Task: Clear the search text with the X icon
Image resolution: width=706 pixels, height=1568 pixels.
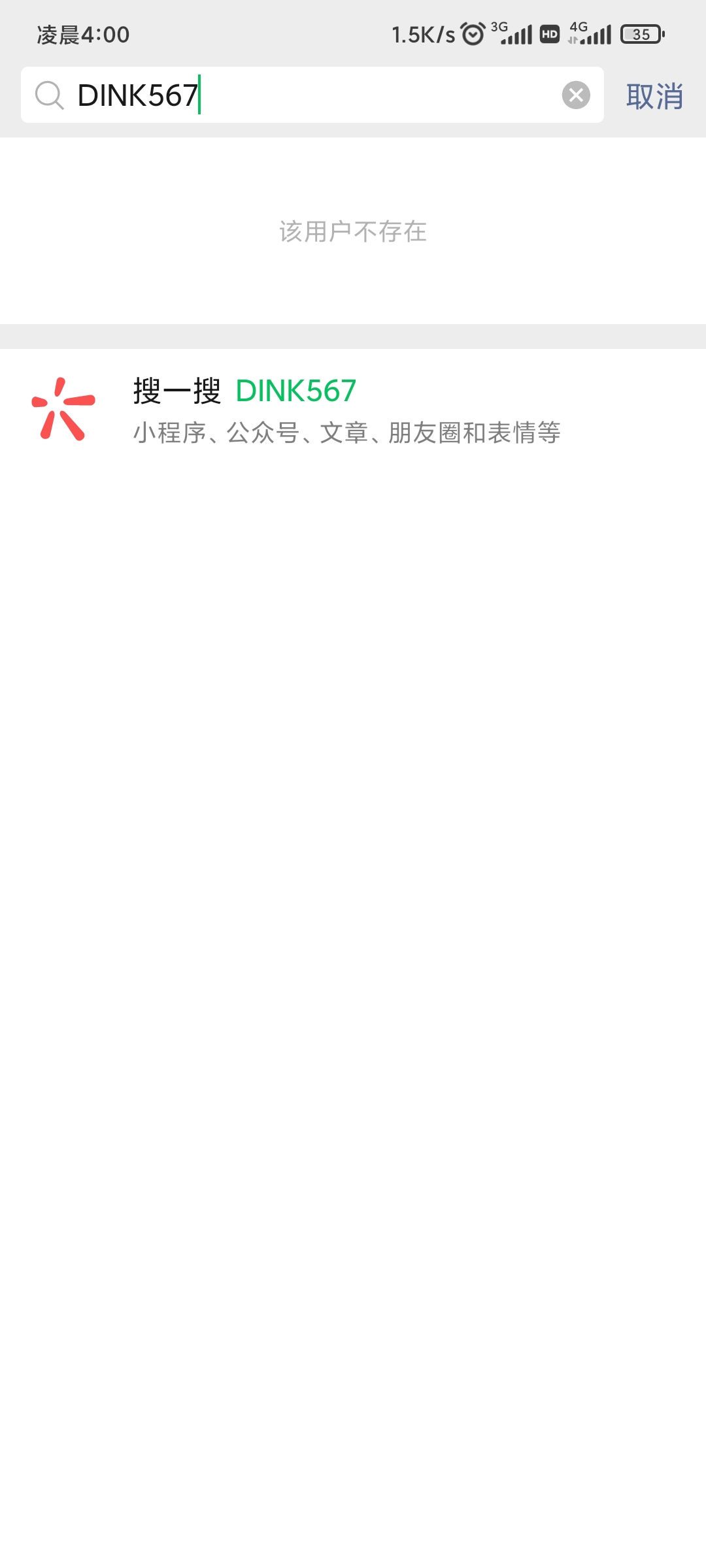Action: pos(576,95)
